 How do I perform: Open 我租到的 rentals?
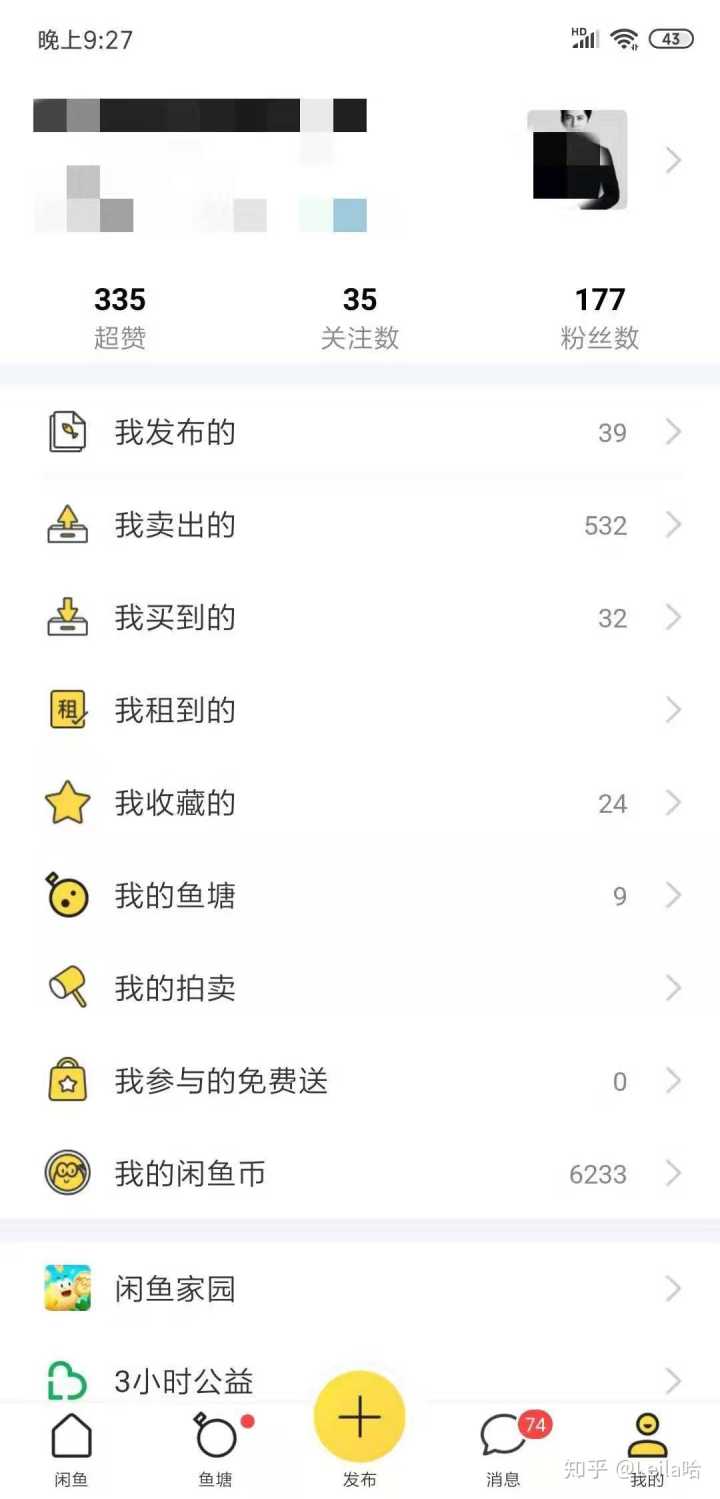click(x=360, y=711)
